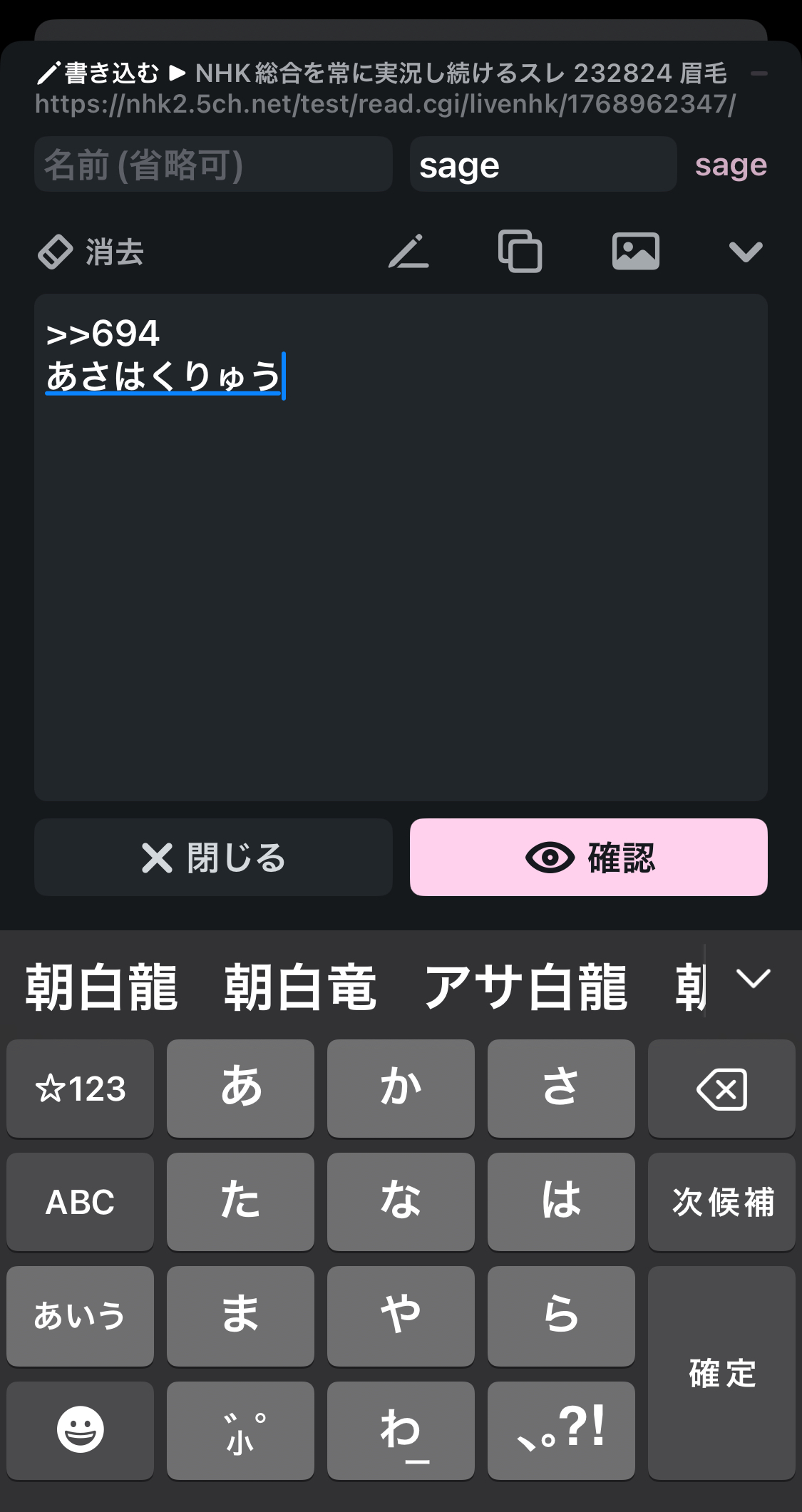Minimize the write panel via dash icon
Screen dimensions: 802x1512
point(759,73)
